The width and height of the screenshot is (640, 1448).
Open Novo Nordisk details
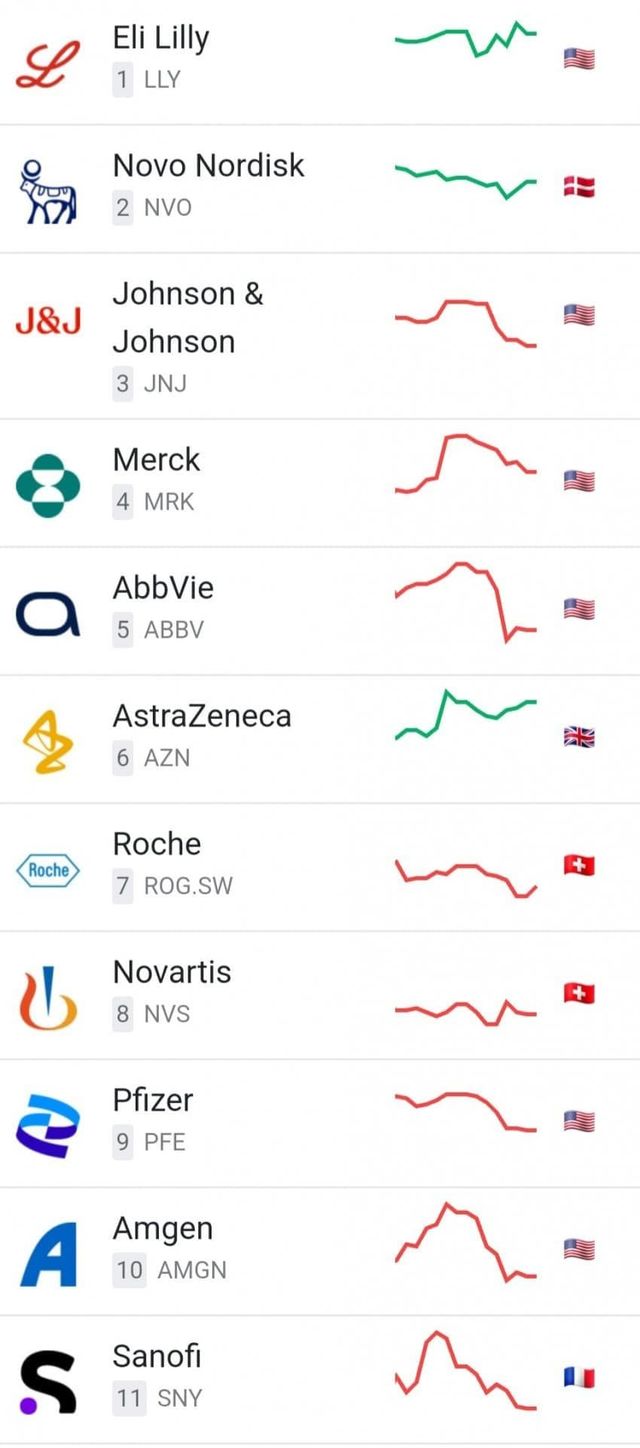(208, 166)
